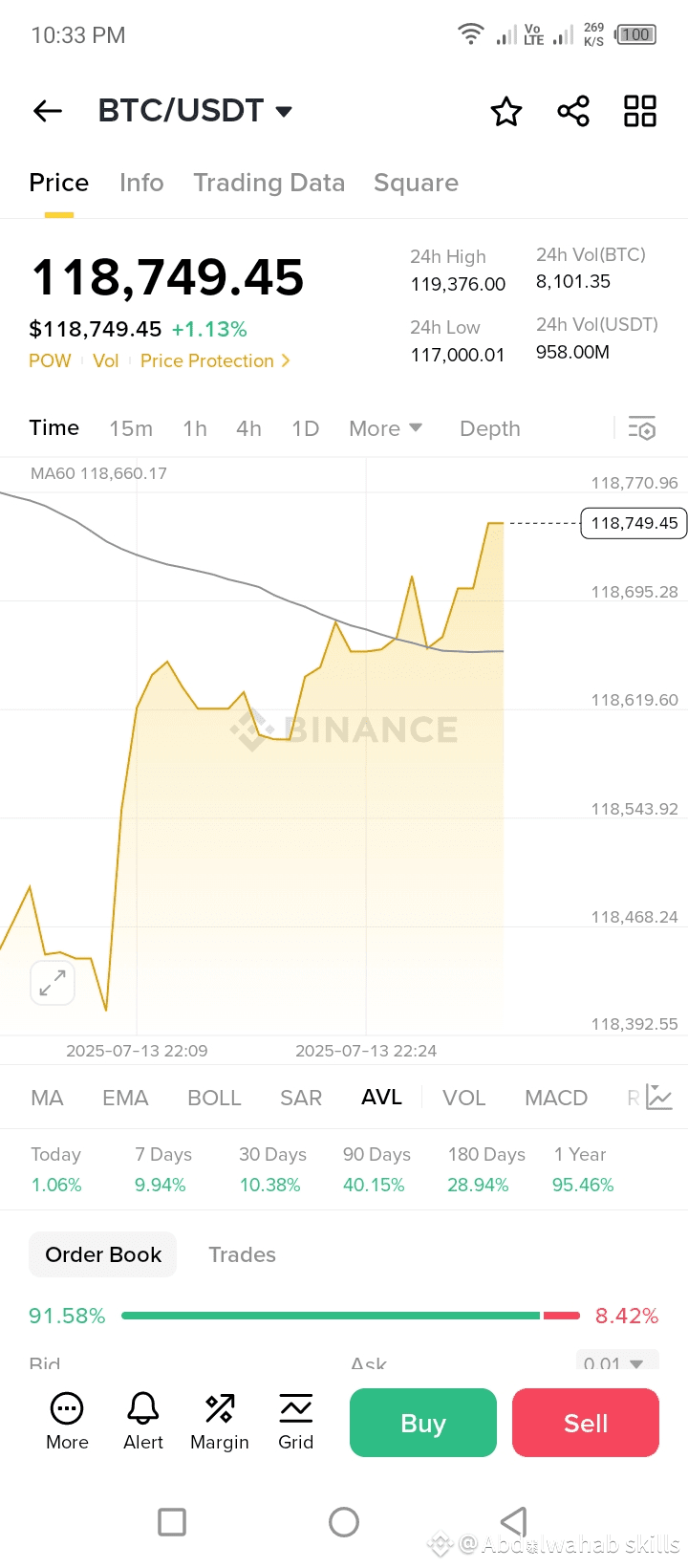Viewport: 688px width, 1568px height.
Task: Switch to the Trades list
Action: coord(242,1254)
